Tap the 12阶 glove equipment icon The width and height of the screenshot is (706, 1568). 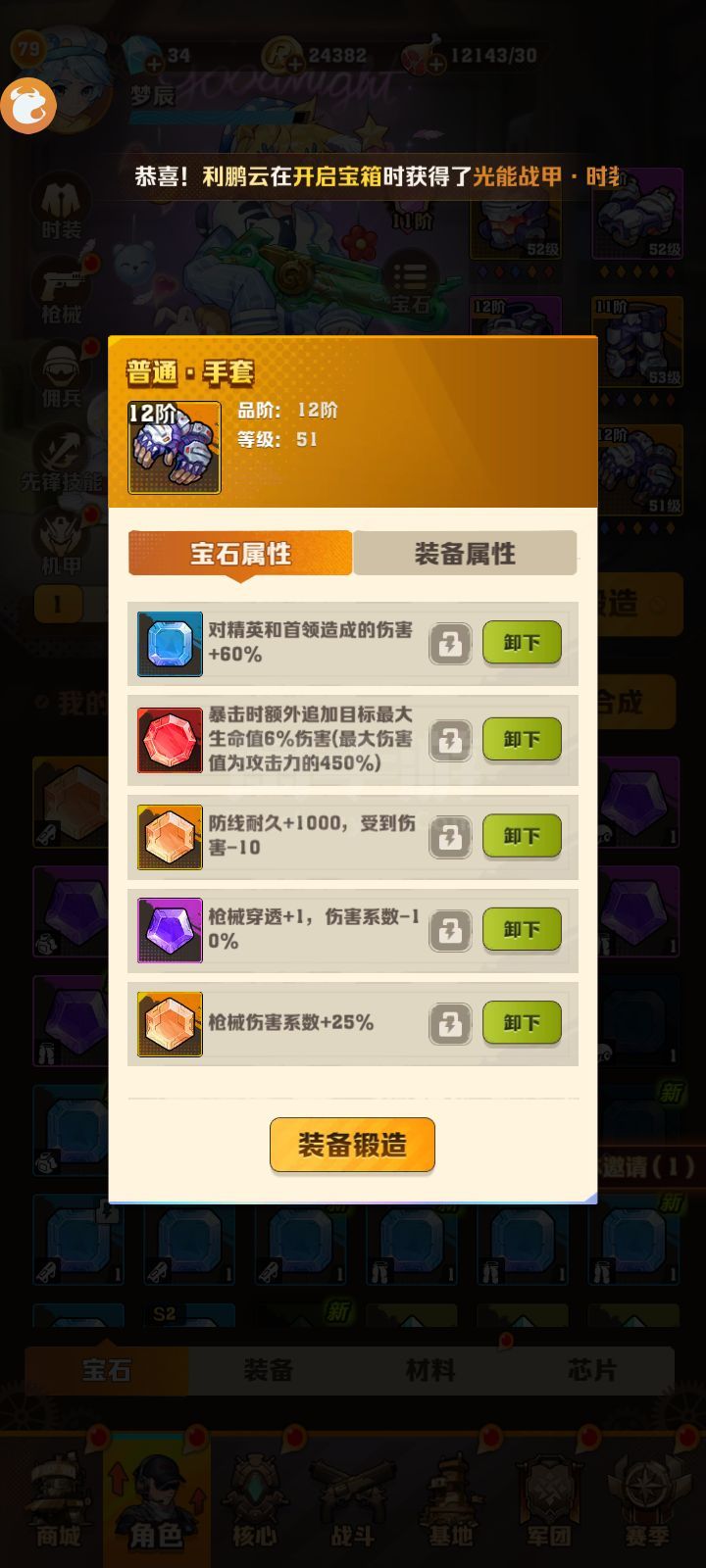tap(175, 448)
